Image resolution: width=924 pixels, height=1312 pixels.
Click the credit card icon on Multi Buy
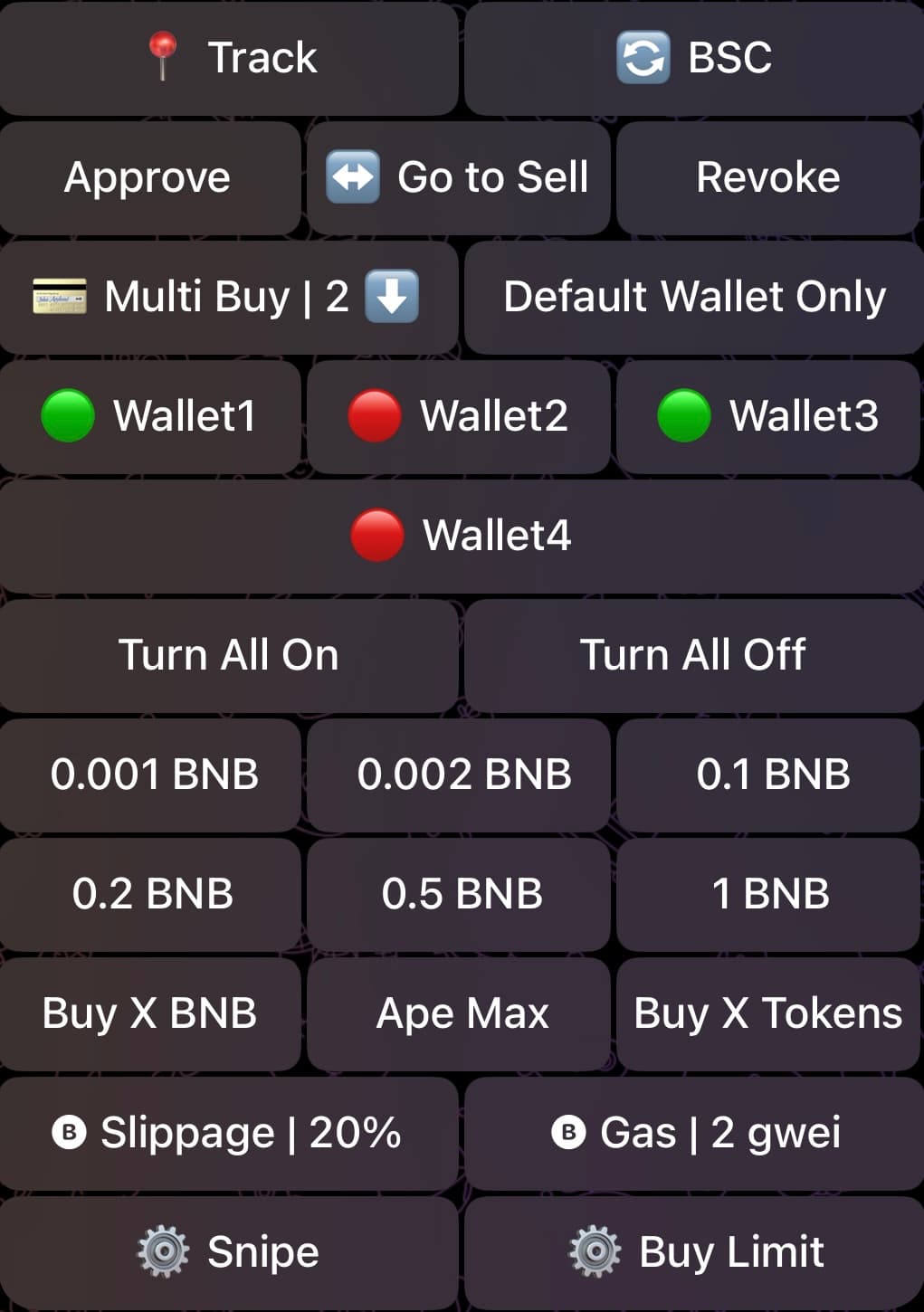(x=58, y=296)
